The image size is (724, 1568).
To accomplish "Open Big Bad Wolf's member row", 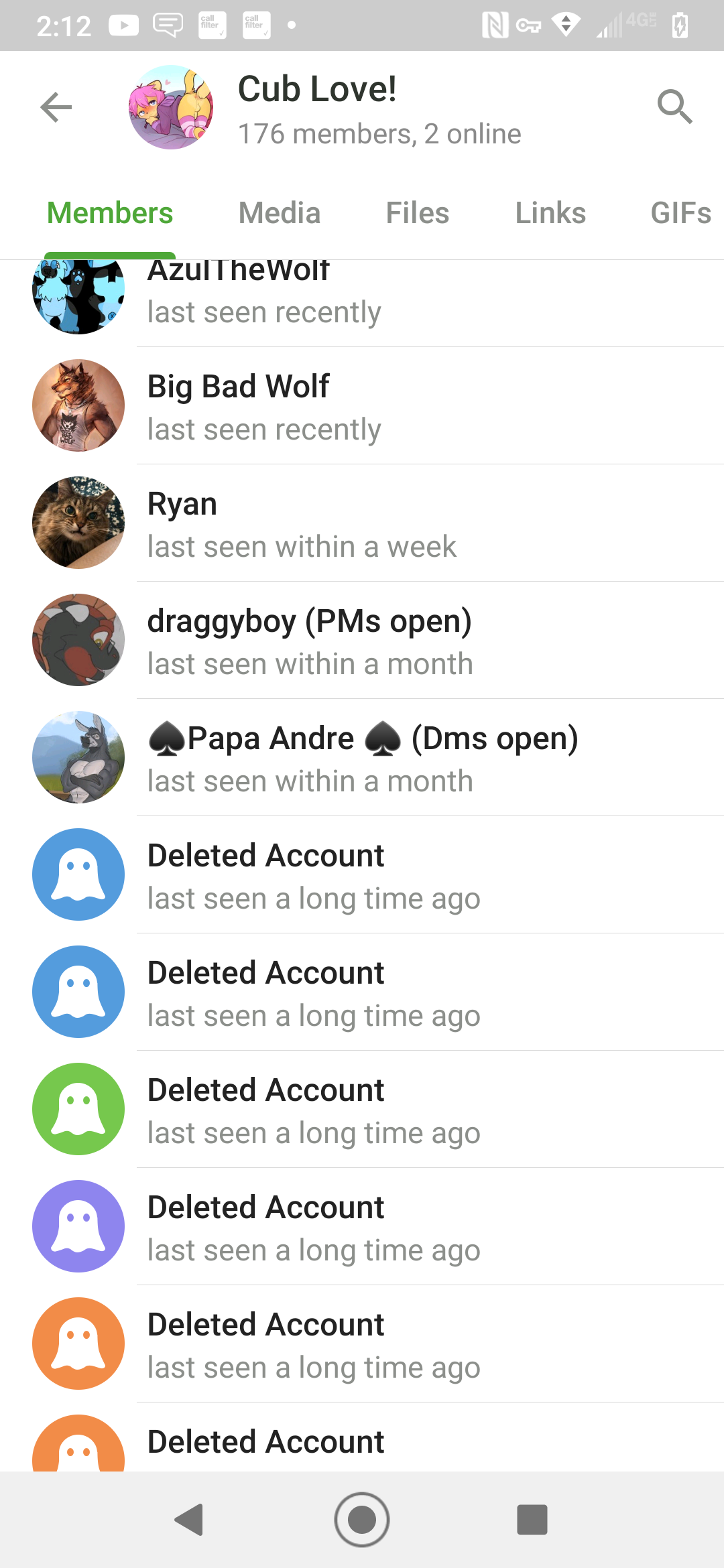I will tap(362, 406).
